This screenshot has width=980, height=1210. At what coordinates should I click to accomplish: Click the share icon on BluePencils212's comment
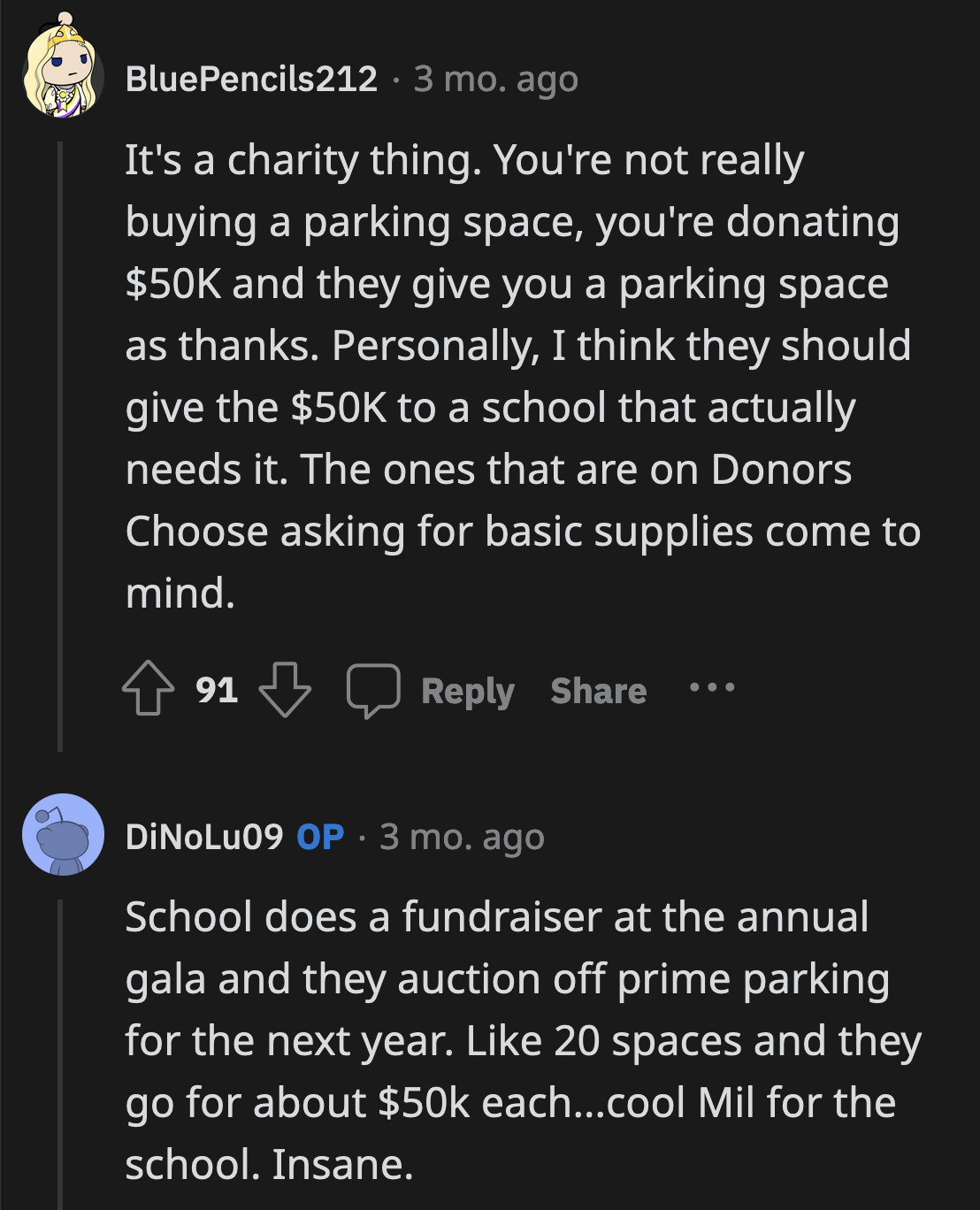coord(598,691)
